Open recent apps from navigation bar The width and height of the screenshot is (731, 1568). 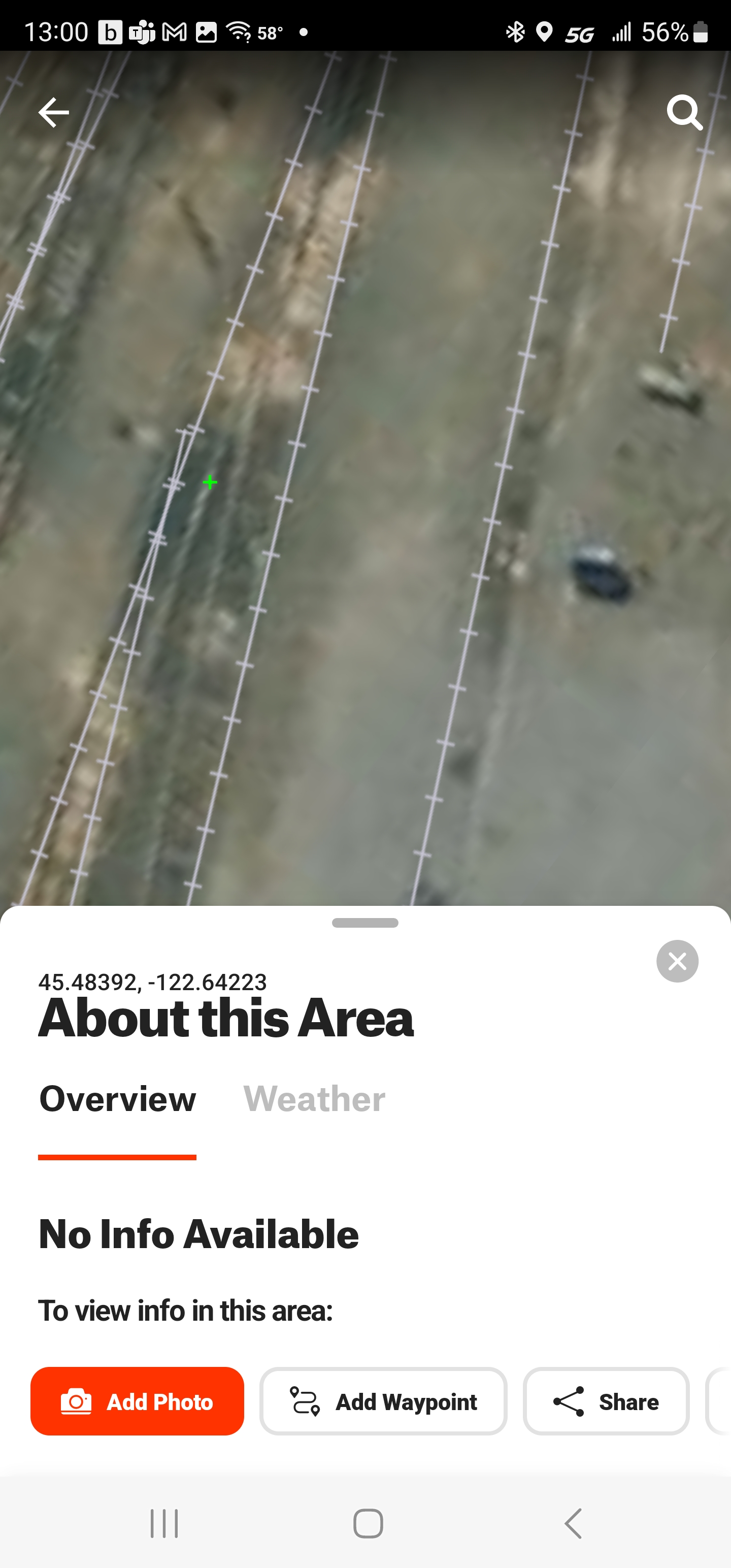(x=164, y=1523)
